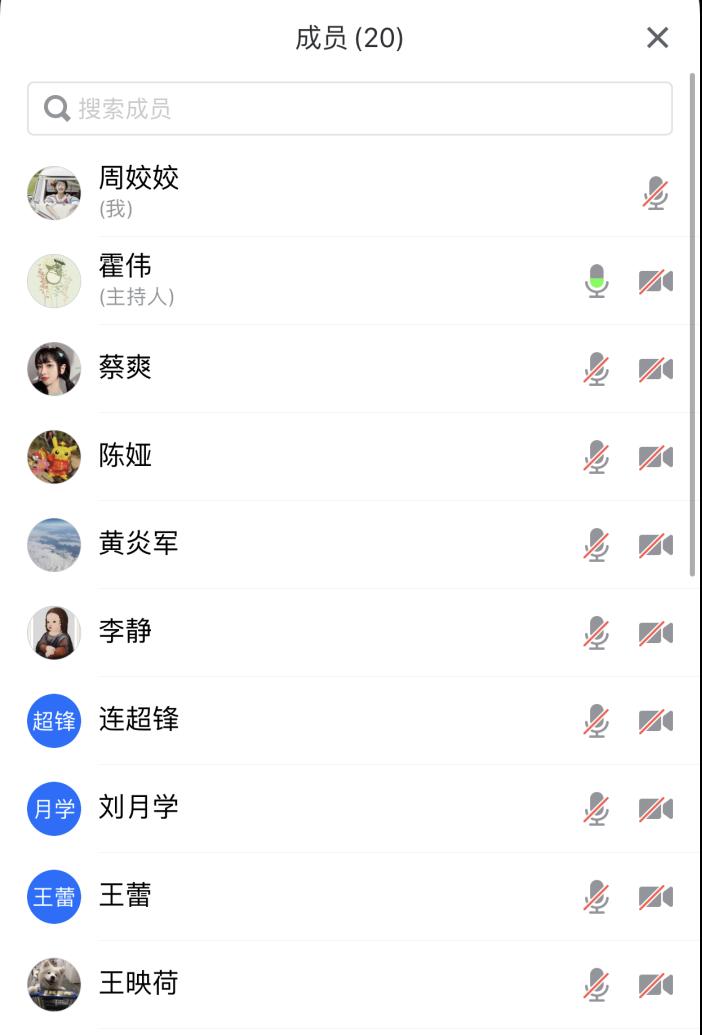This screenshot has width=702, height=1035.
Task: Tap the muted mic icon beside 陈娅
Action: click(x=596, y=457)
